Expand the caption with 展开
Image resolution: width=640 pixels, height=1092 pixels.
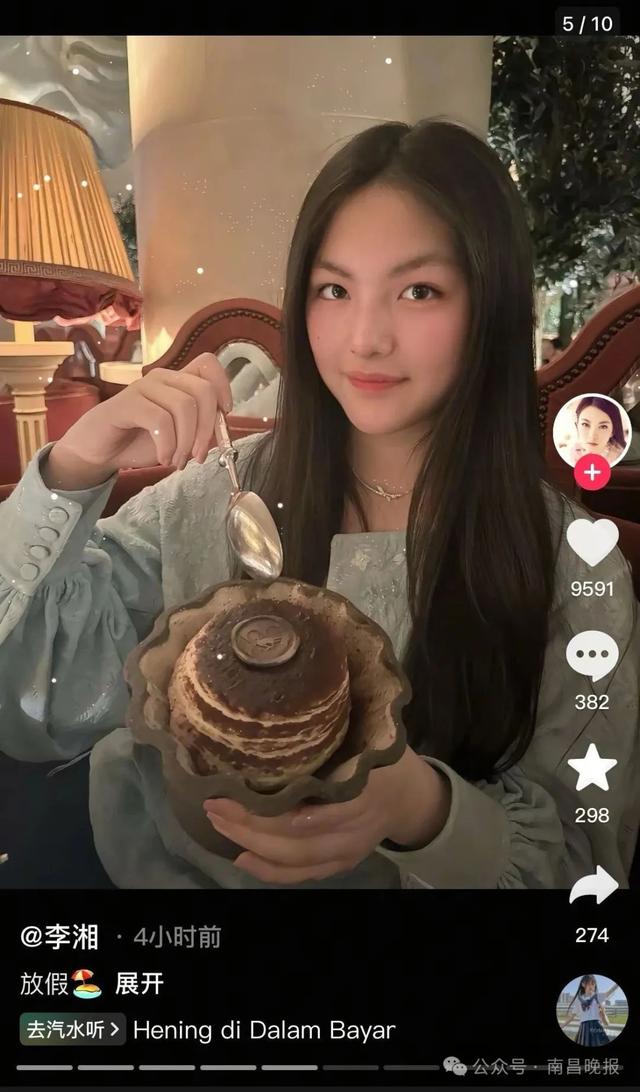(x=139, y=984)
